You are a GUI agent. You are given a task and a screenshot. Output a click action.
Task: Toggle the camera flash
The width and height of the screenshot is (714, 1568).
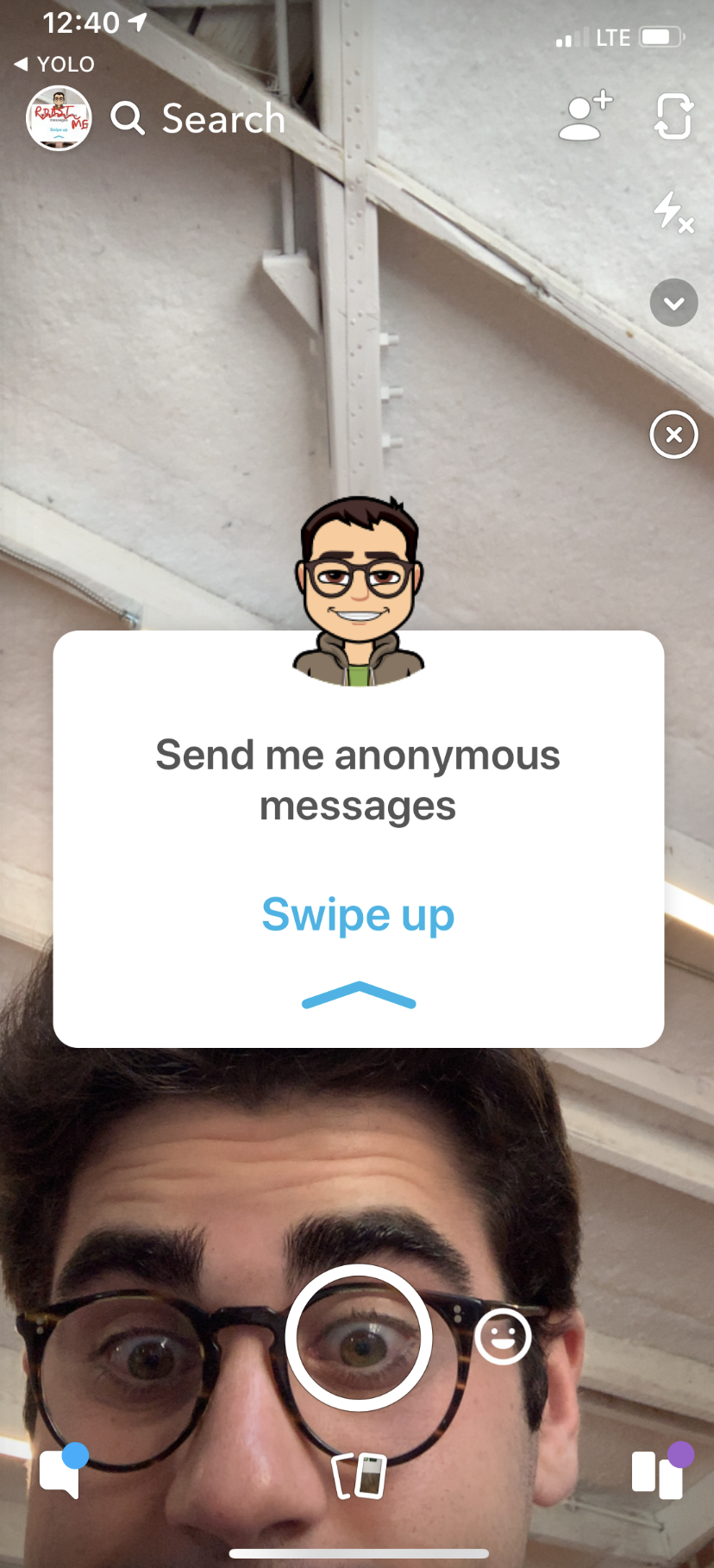[673, 211]
